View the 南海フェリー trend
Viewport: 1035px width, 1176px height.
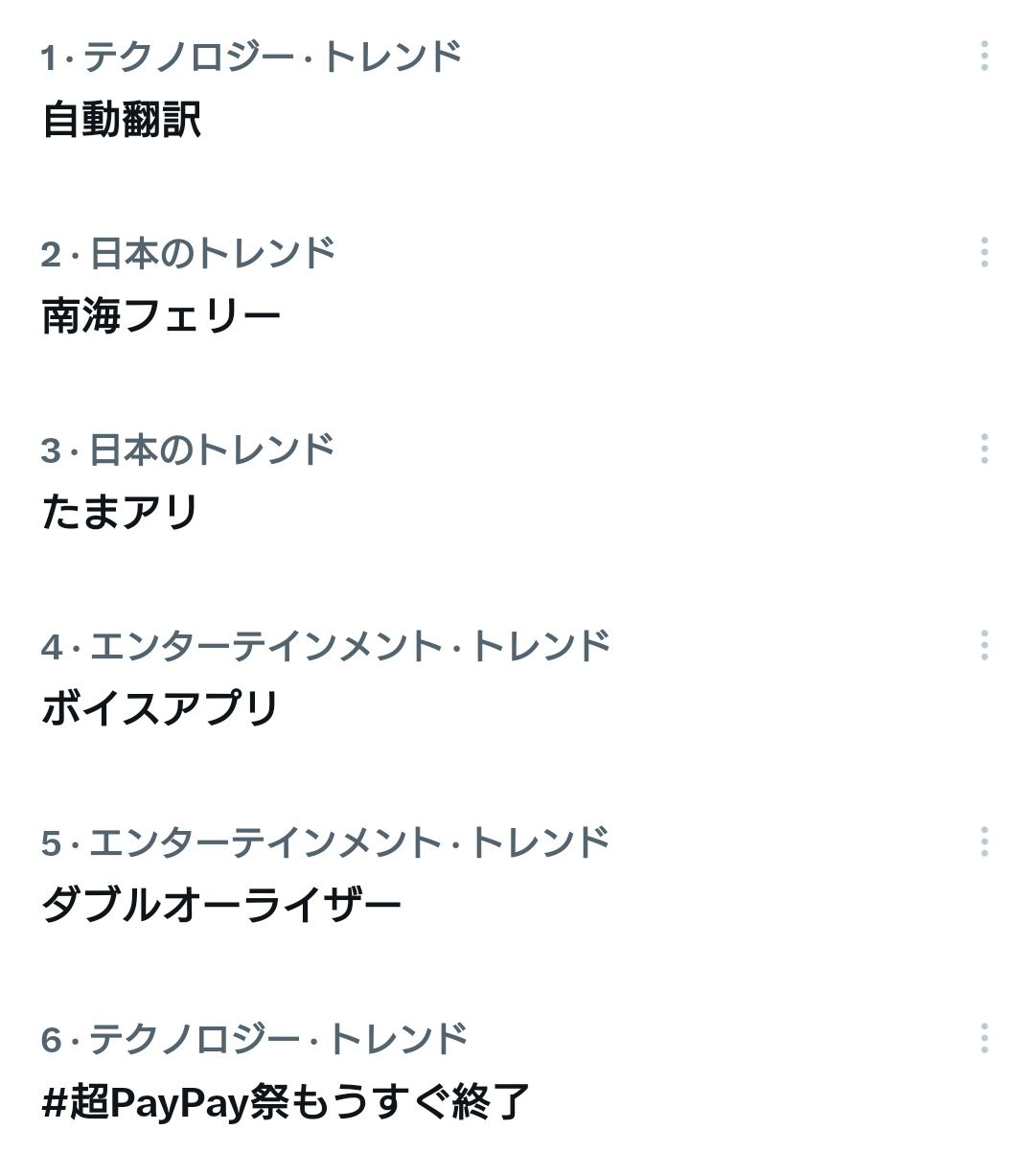pyautogui.click(x=161, y=317)
